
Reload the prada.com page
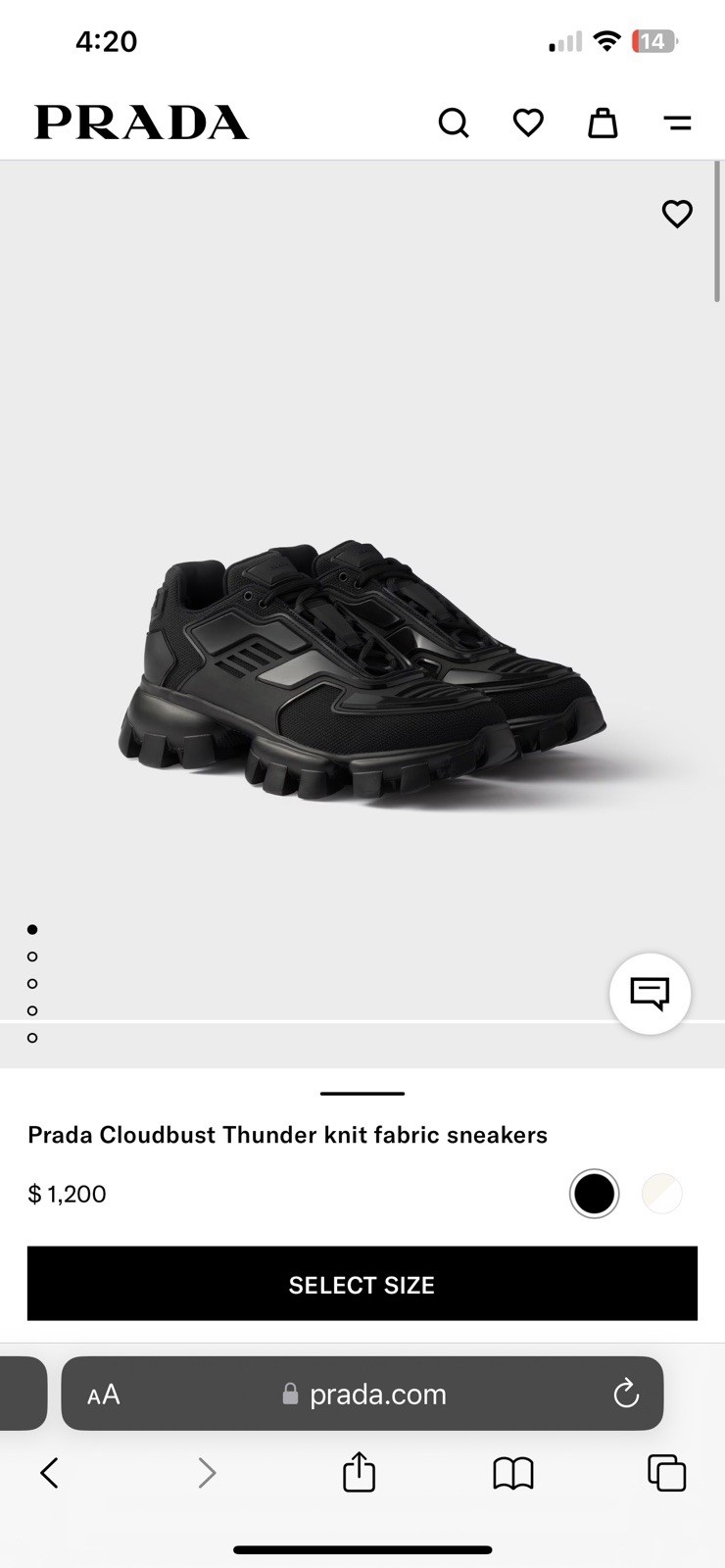point(626,1394)
